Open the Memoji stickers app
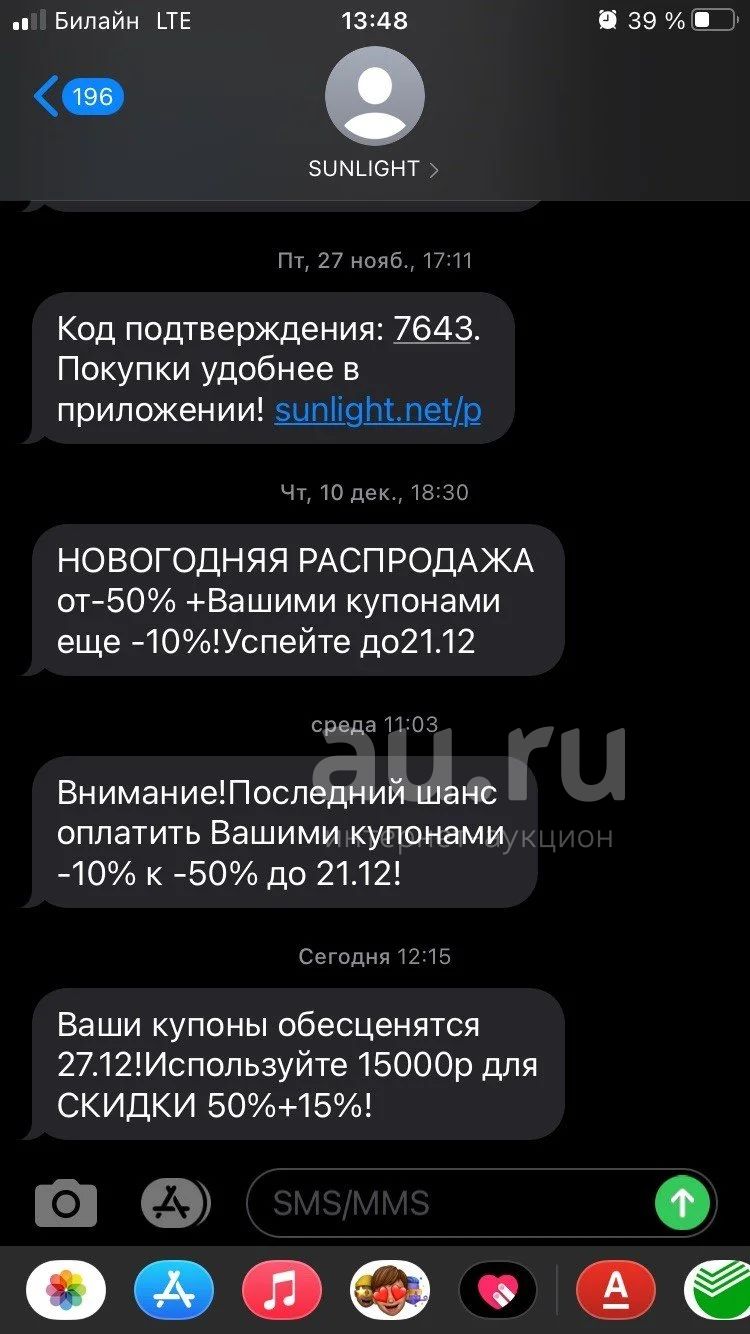Screen dimensions: 750x1334 point(390,1290)
